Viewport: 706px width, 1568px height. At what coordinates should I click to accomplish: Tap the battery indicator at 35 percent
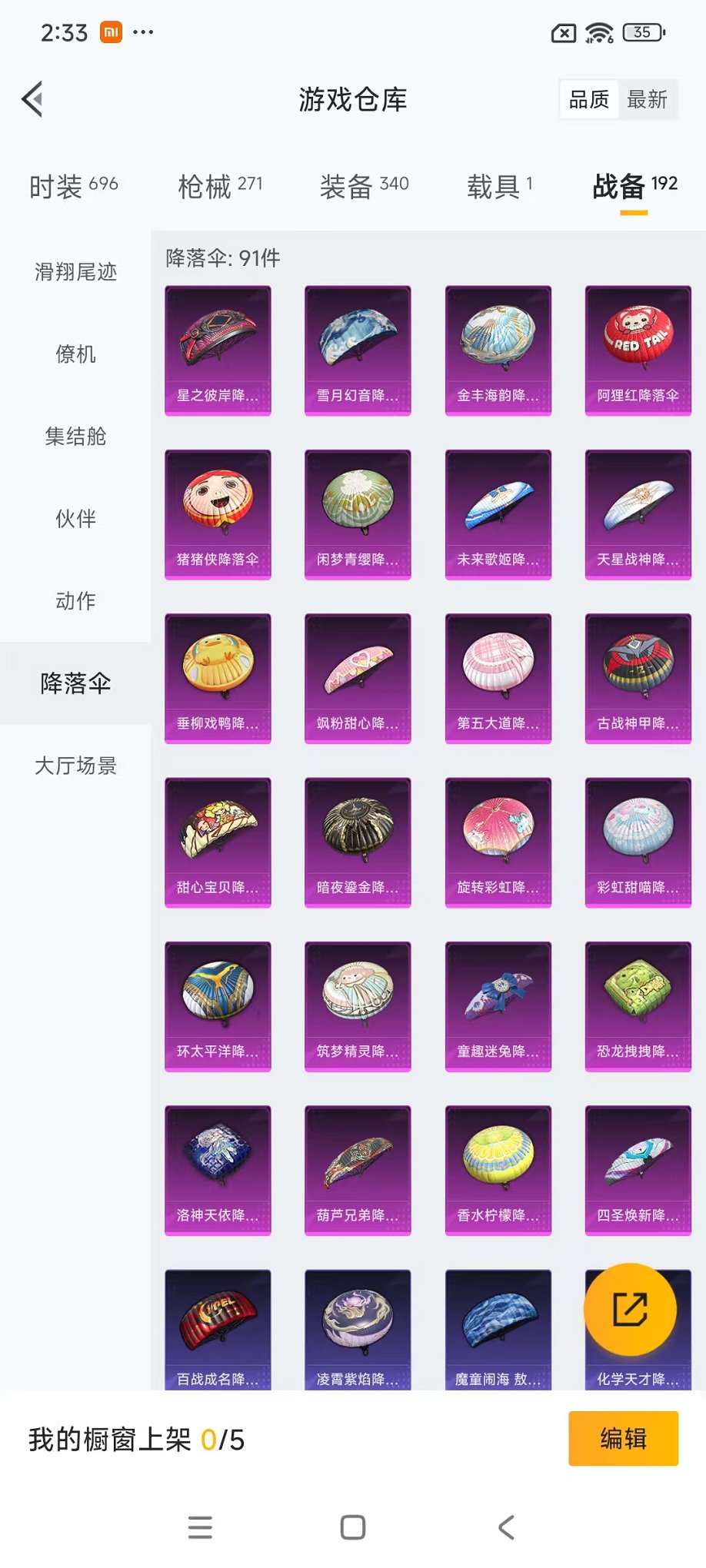[642, 33]
